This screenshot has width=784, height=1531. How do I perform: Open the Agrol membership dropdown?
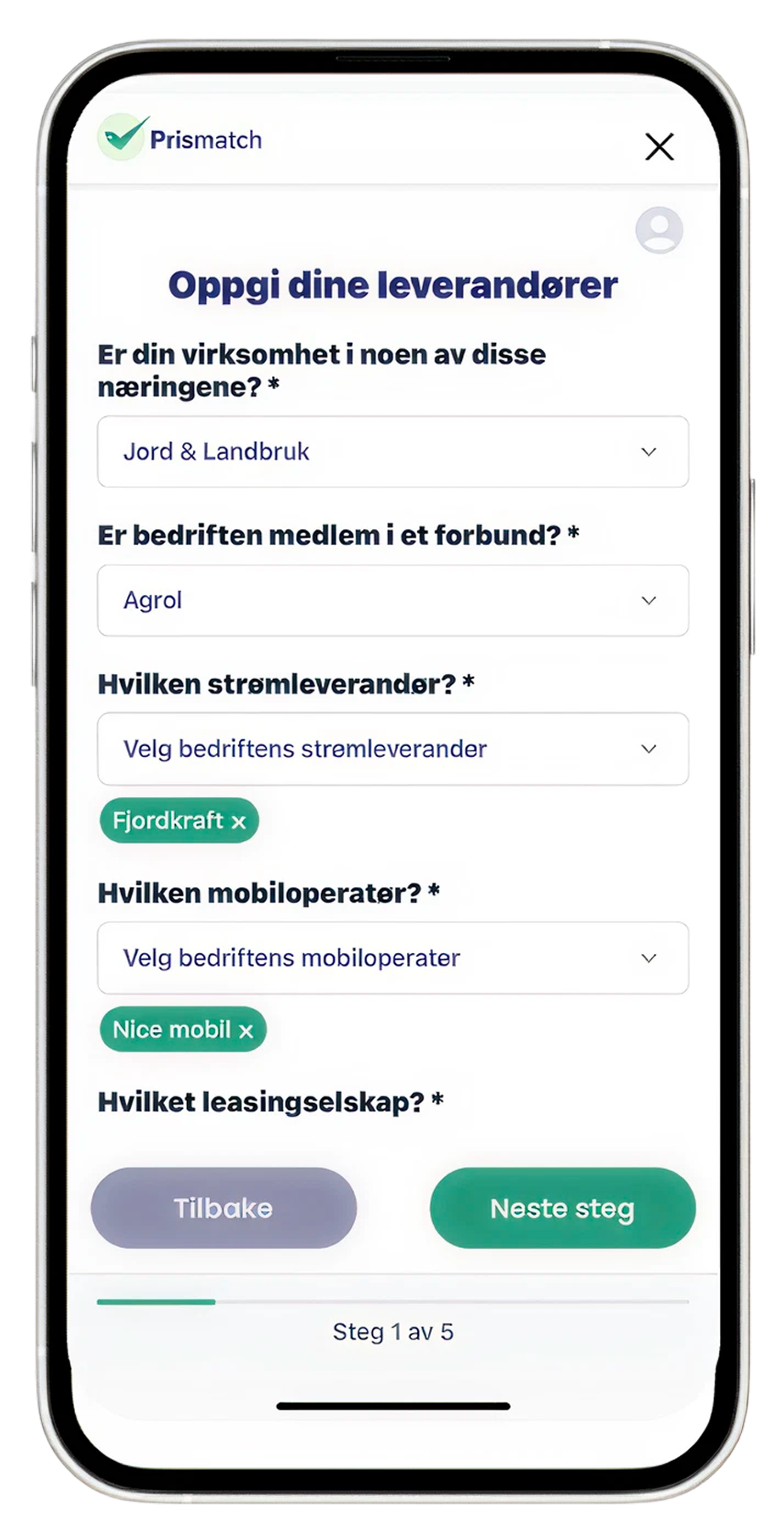pos(393,600)
